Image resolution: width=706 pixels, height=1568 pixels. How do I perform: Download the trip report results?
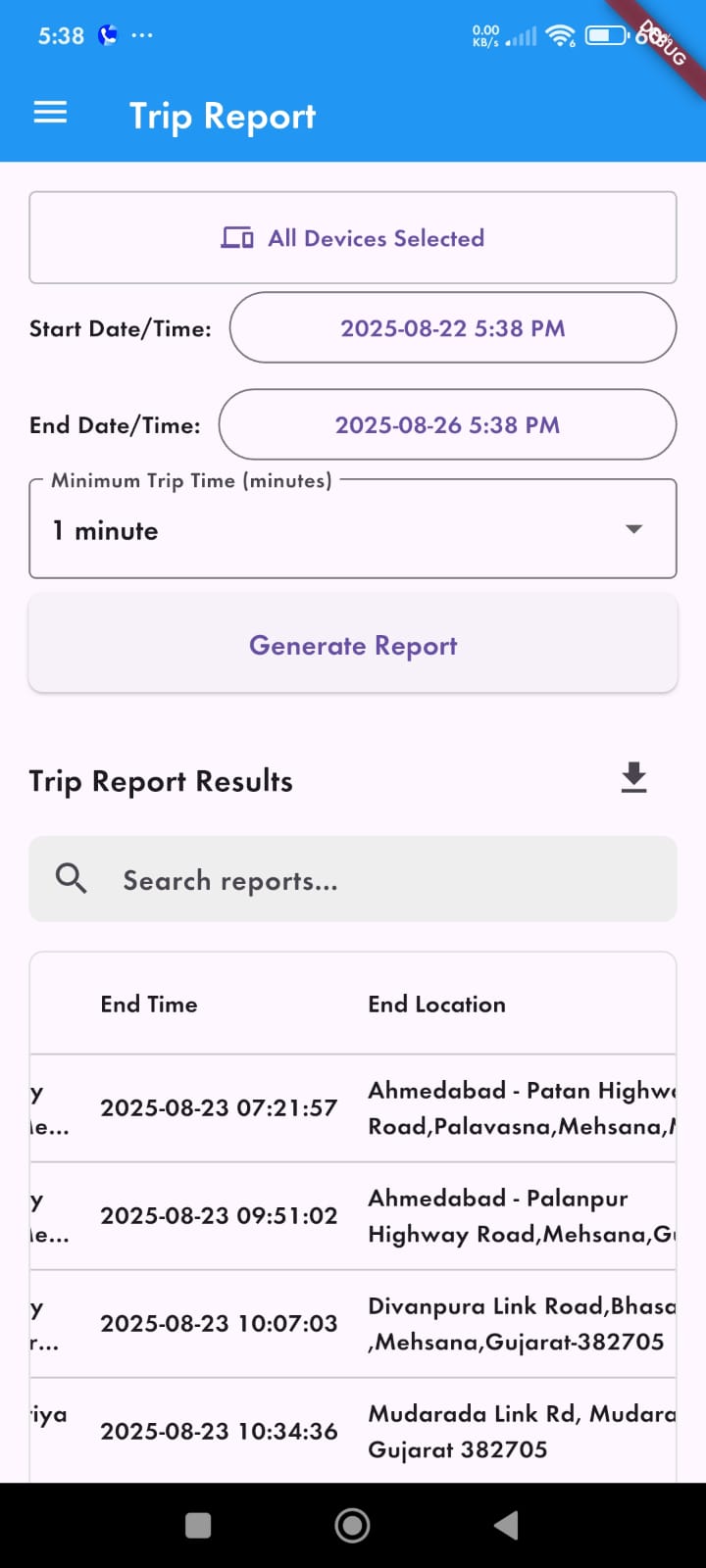tap(634, 778)
